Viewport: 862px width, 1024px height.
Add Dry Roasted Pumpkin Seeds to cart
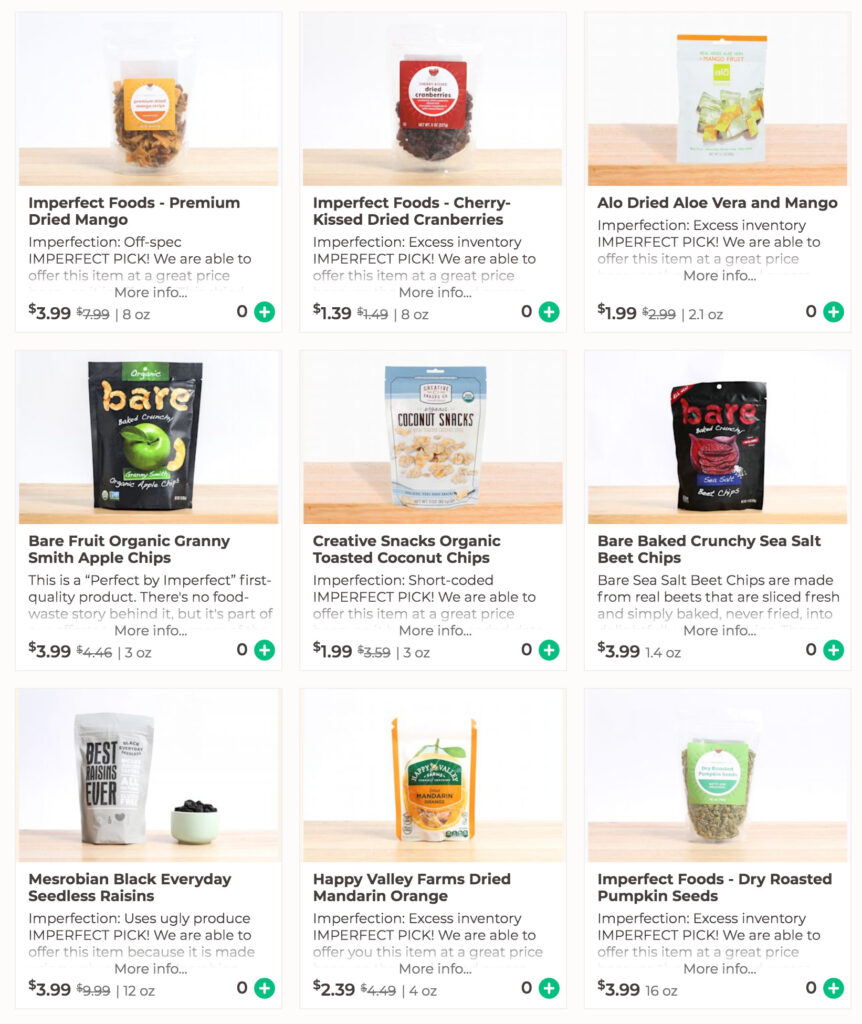(x=833, y=988)
